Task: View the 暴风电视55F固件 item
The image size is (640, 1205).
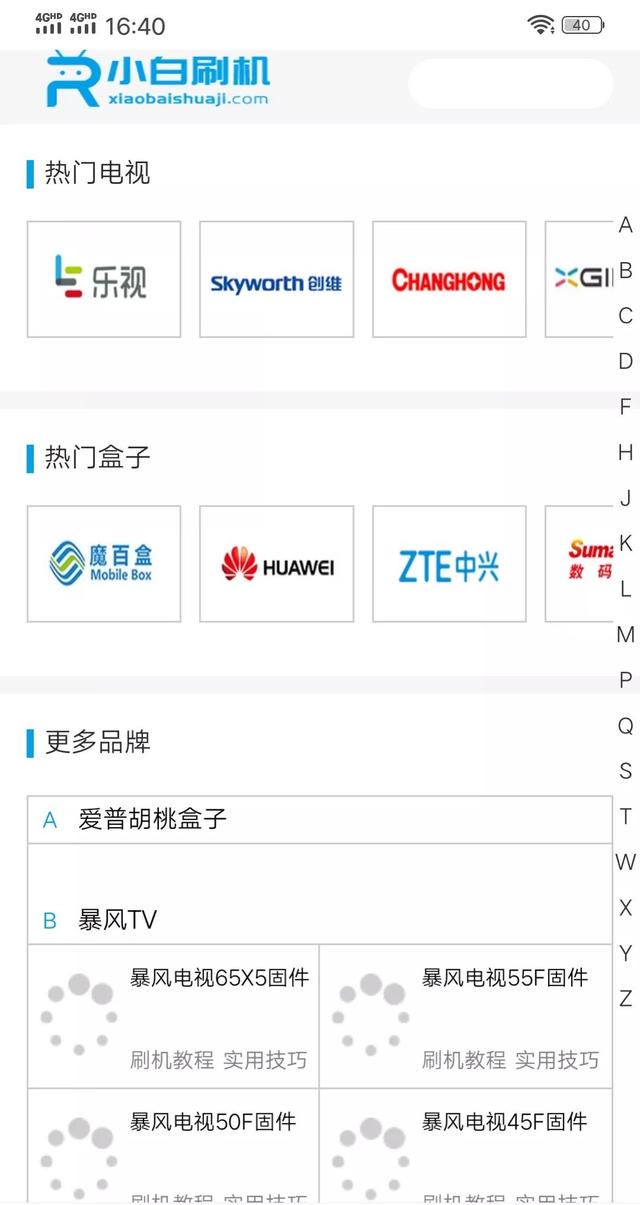Action: coord(466,1016)
